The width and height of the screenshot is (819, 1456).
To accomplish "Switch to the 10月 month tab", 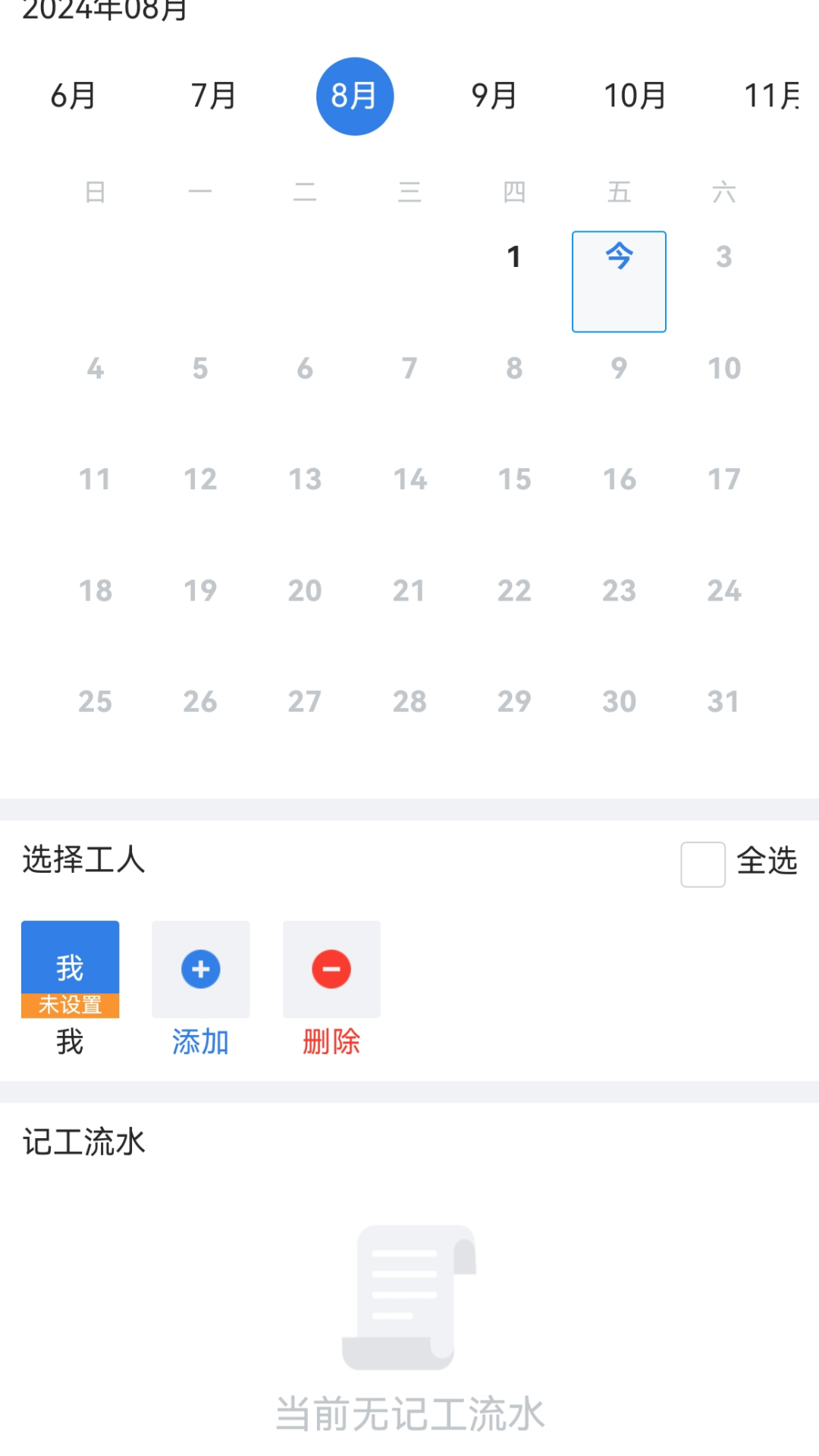I will (x=635, y=96).
